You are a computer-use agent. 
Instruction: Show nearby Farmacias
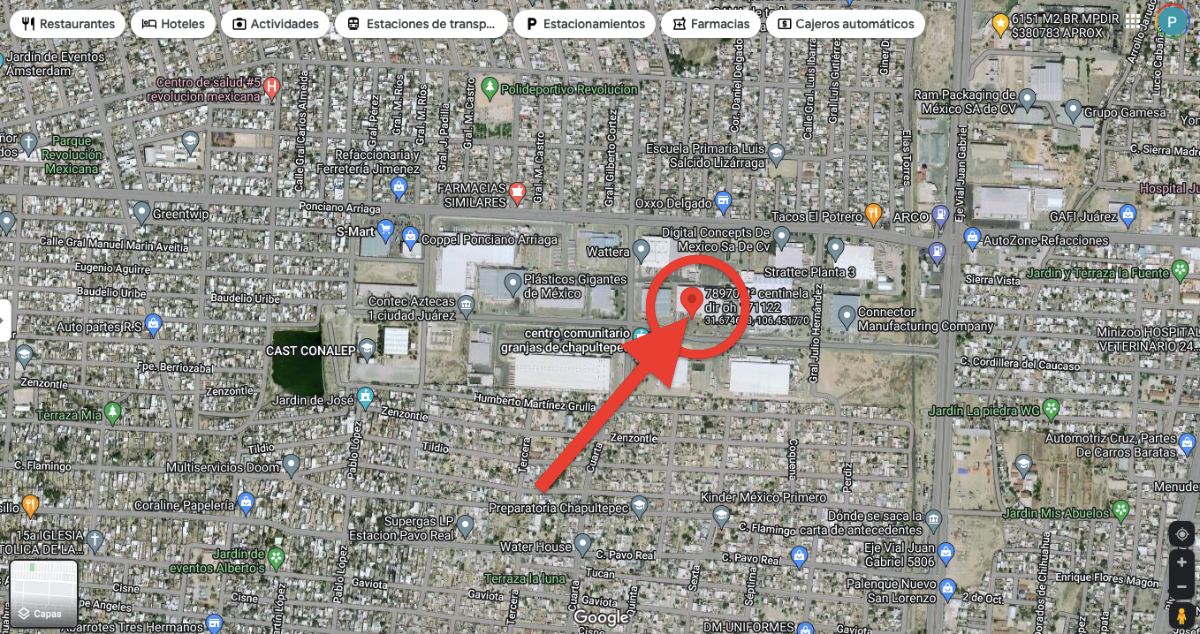(x=712, y=24)
